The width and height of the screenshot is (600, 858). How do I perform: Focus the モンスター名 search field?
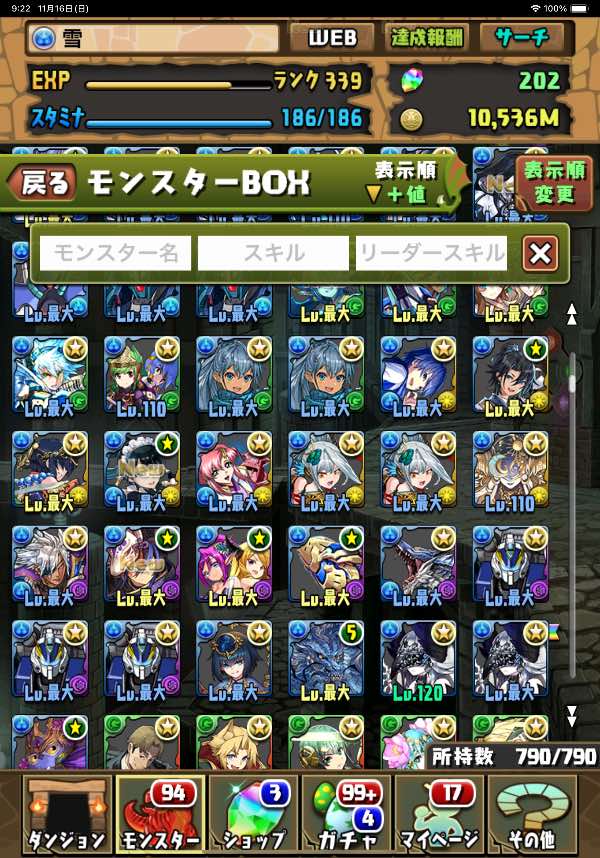tap(115, 254)
